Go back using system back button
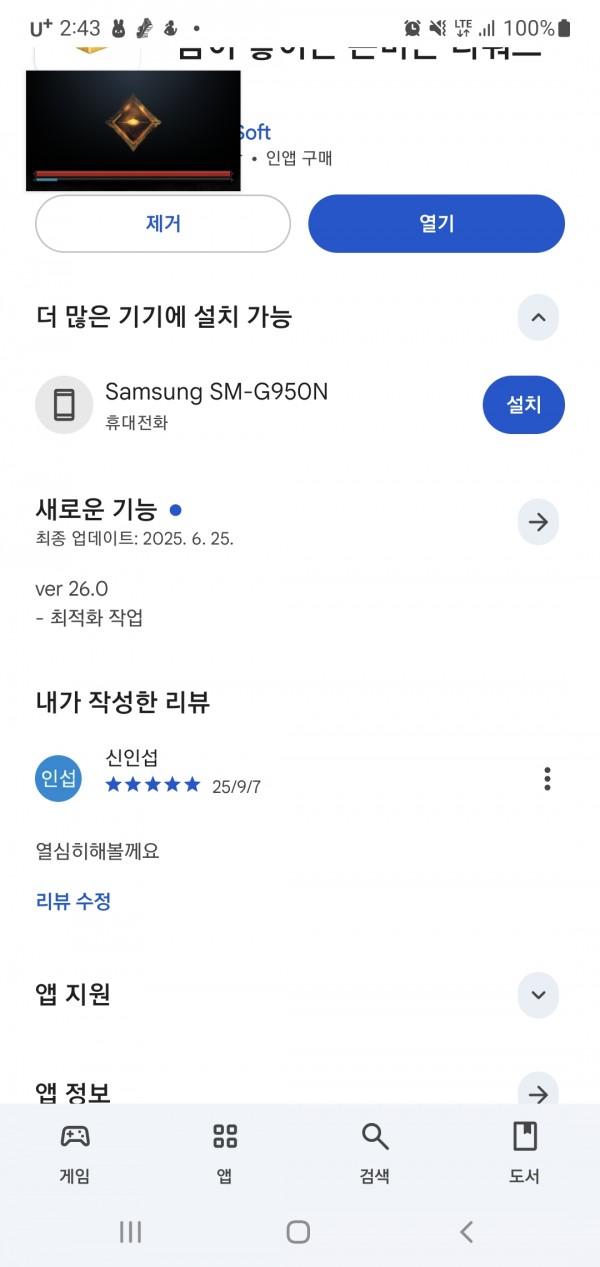Image resolution: width=600 pixels, height=1267 pixels. point(466,1232)
